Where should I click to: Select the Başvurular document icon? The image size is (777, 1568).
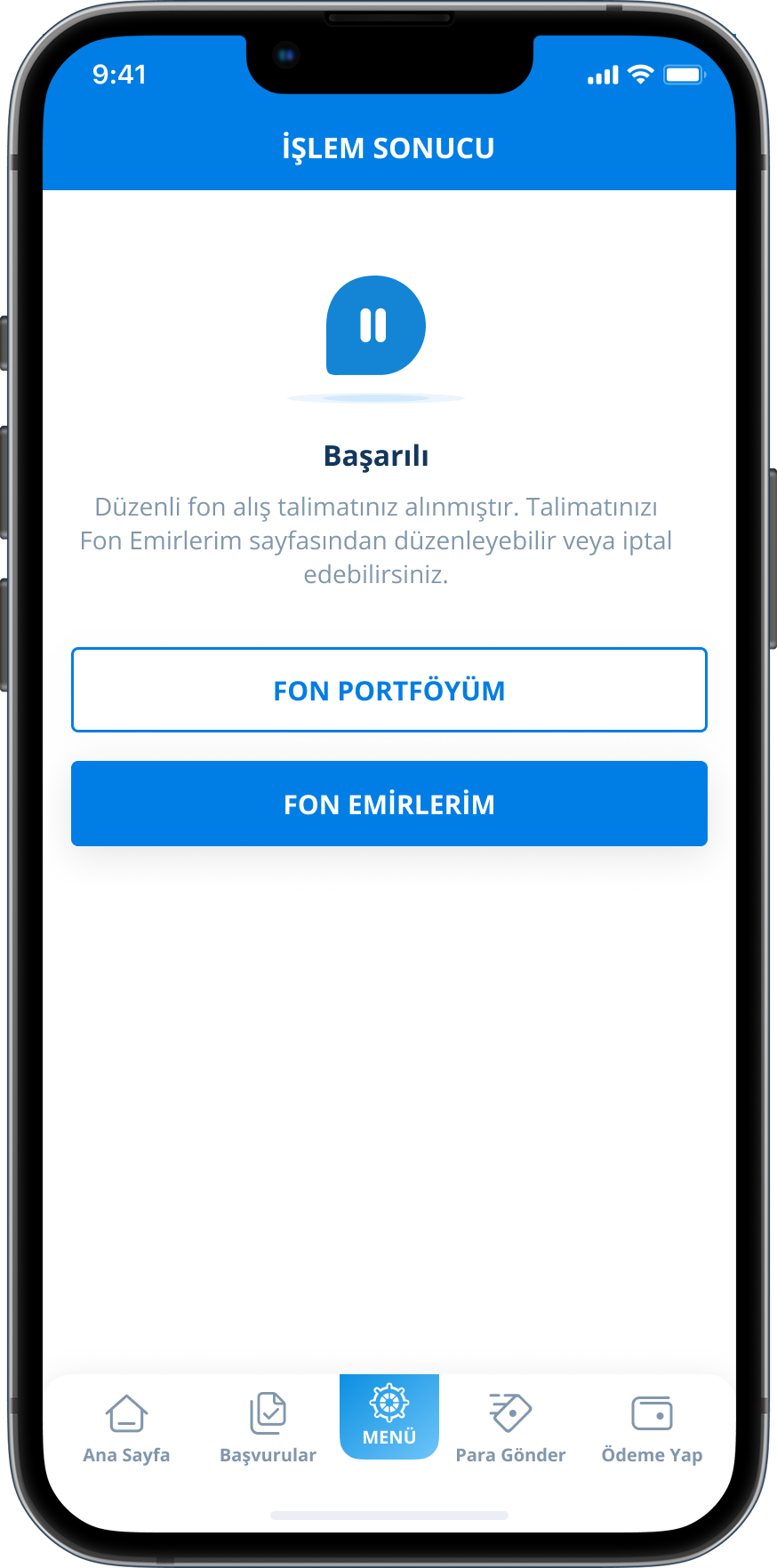[268, 1412]
